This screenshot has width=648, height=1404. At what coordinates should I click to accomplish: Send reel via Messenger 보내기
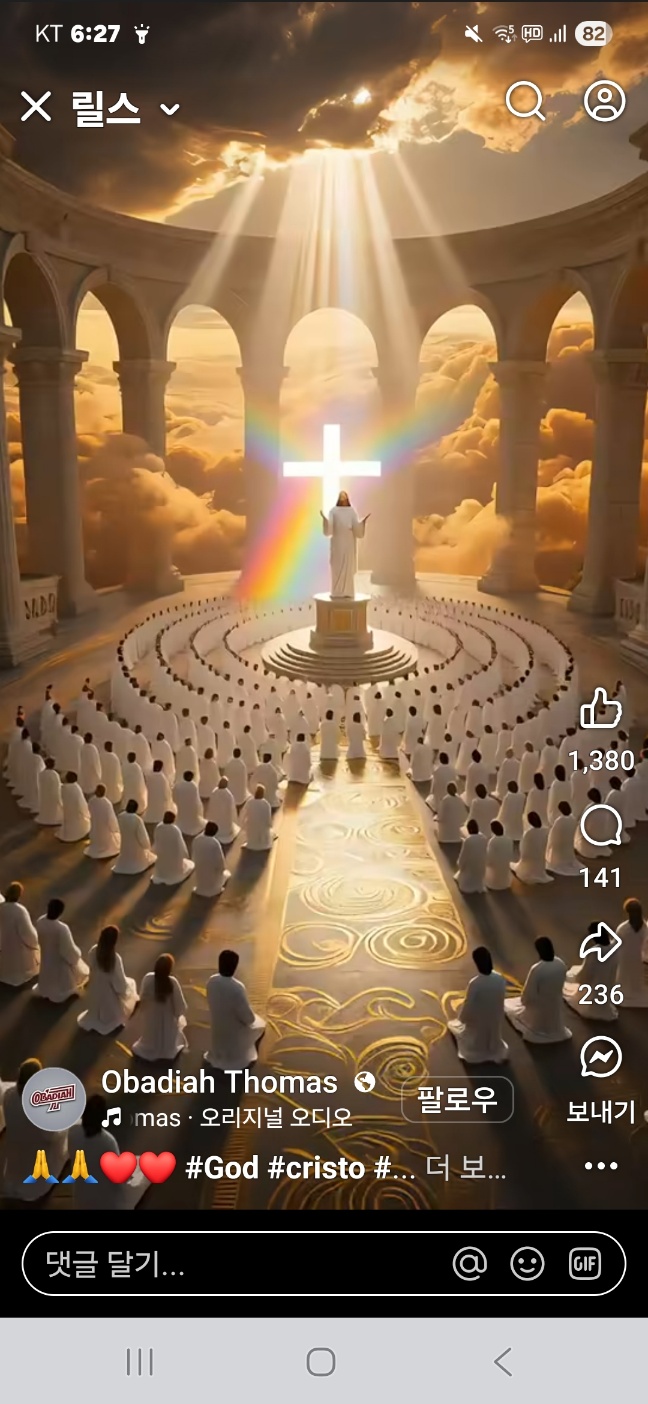pos(601,1058)
